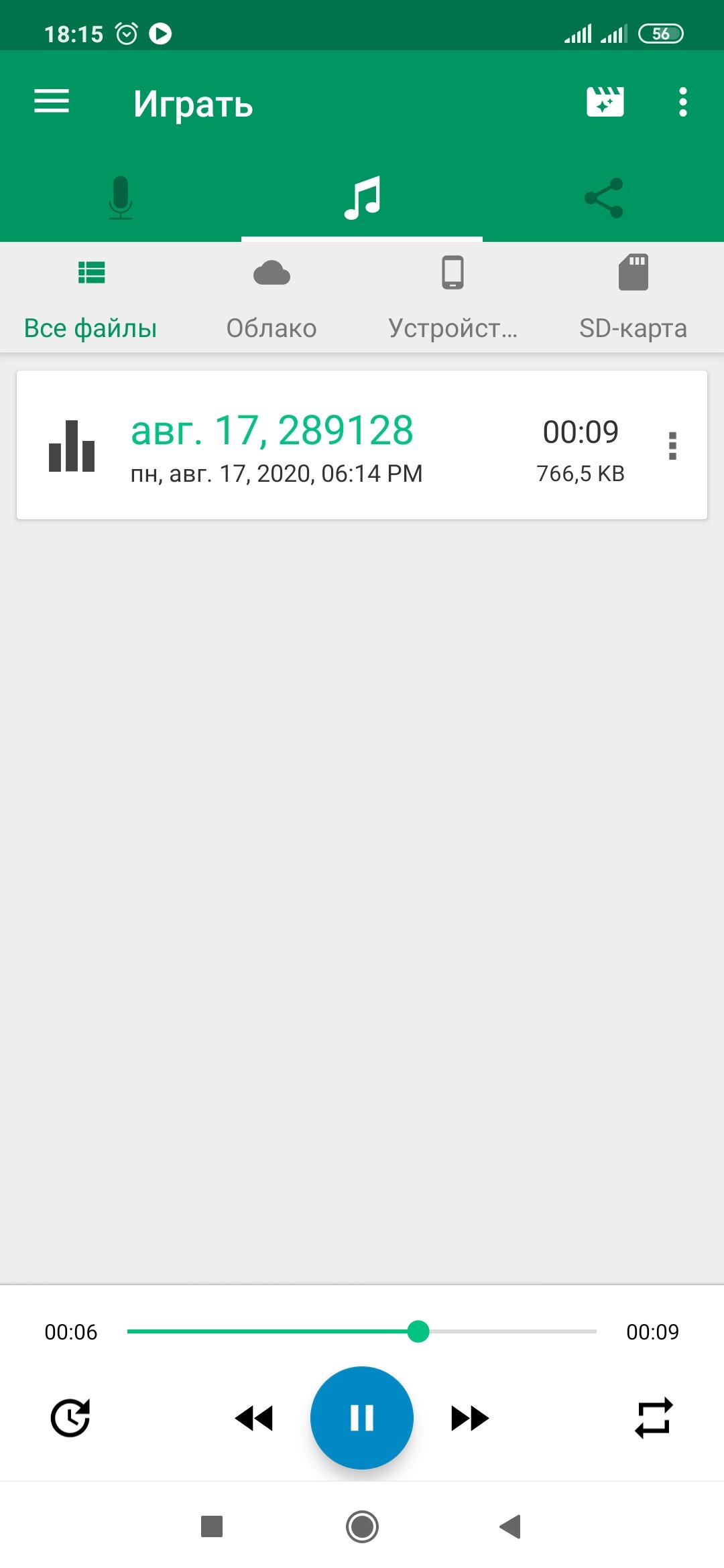Switch to the share tab

603,197
